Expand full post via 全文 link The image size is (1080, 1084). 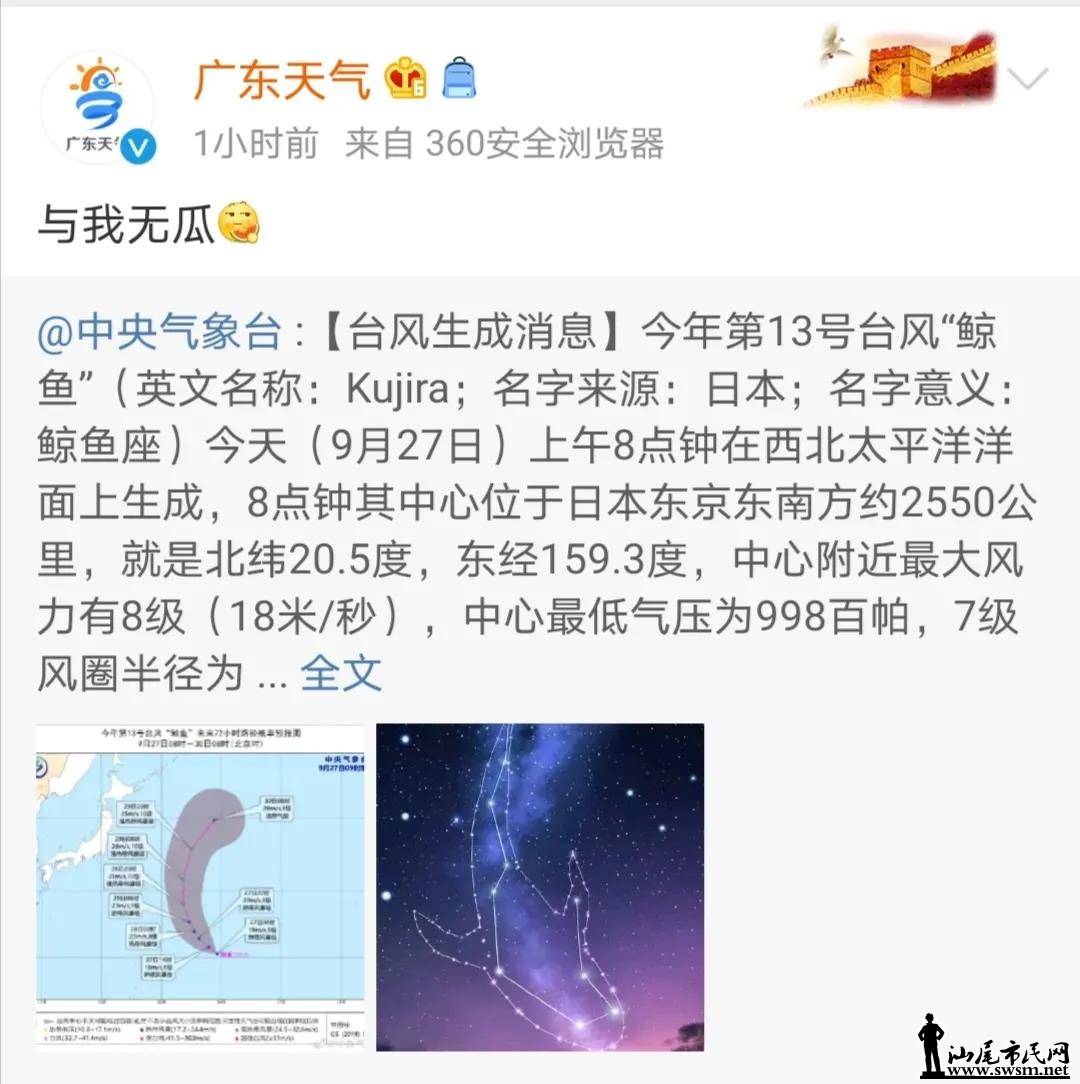pos(341,673)
